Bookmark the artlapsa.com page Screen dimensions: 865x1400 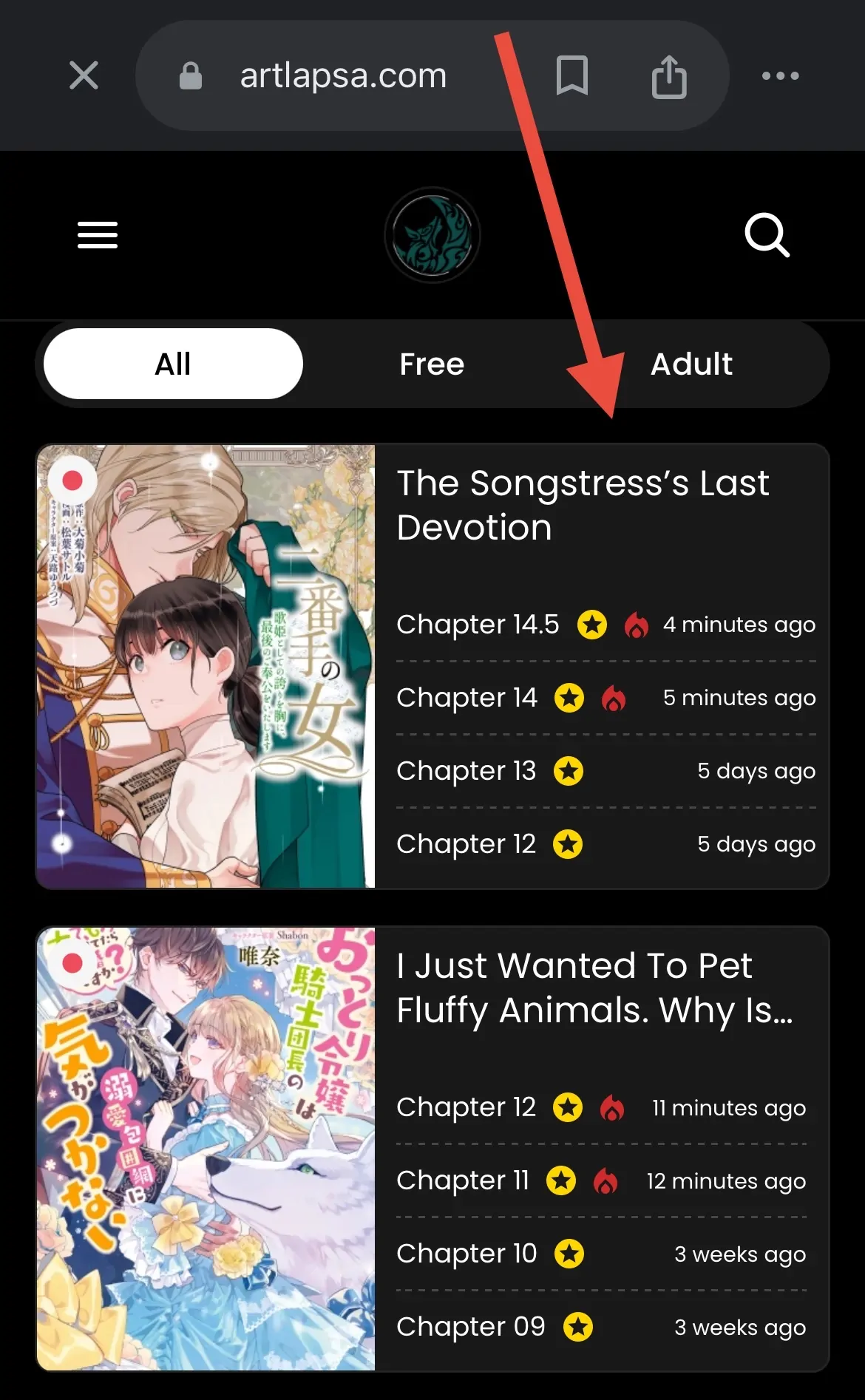[571, 75]
